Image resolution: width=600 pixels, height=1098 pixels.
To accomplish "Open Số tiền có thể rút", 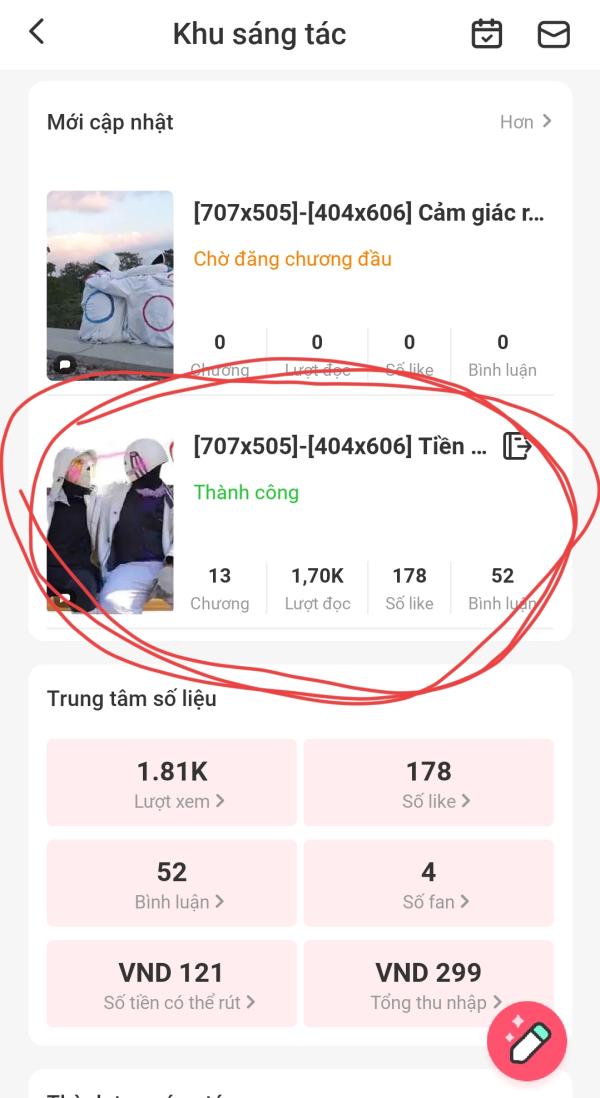I will click(x=172, y=984).
